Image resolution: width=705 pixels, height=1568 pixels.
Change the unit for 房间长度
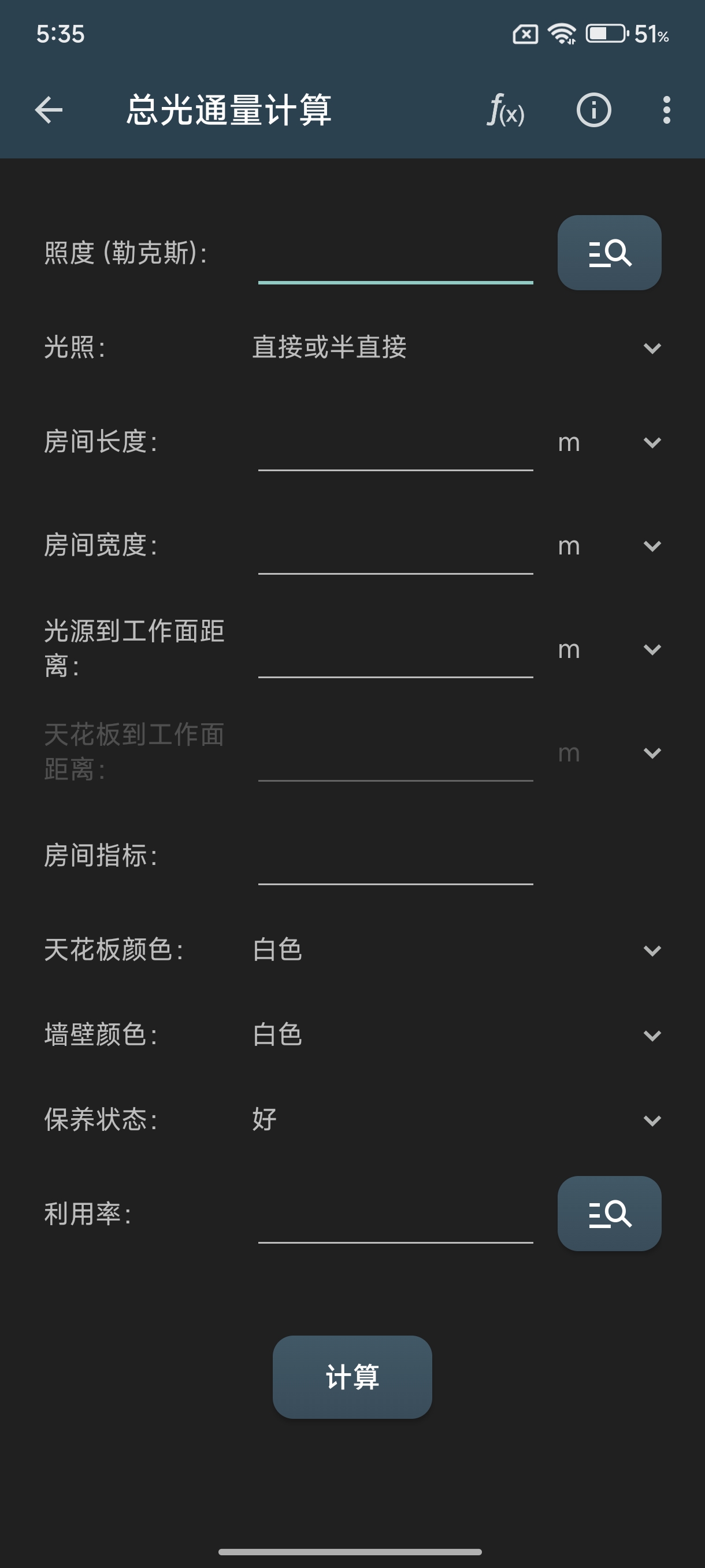[608, 442]
